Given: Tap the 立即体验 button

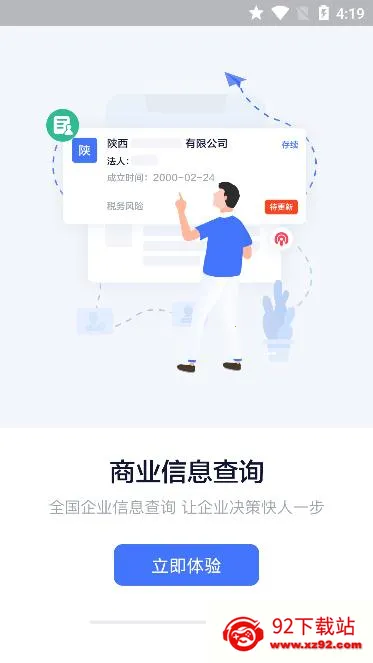Looking at the screenshot, I should (x=186, y=565).
